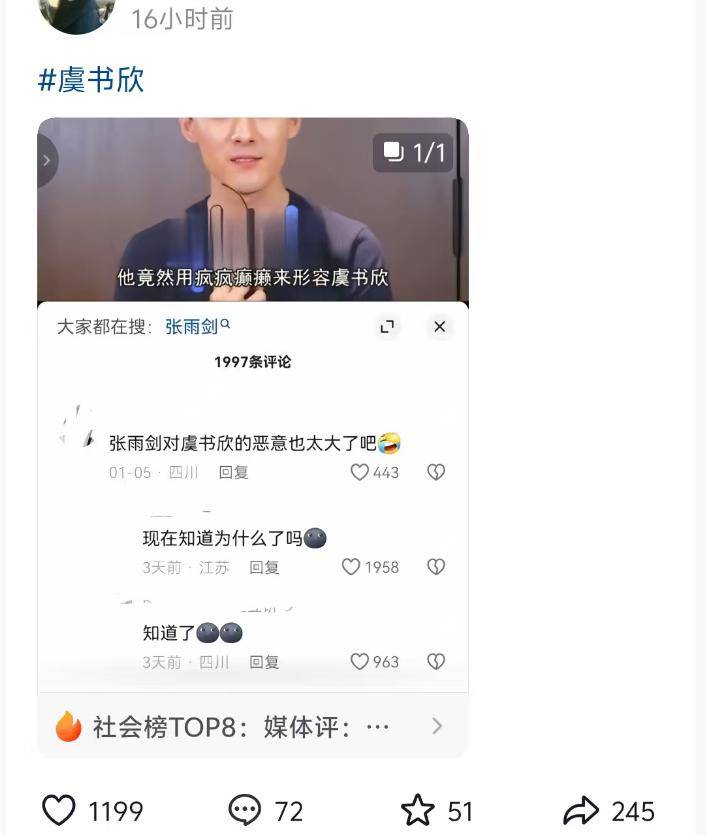Like the post with 1199 likes

coord(59,809)
